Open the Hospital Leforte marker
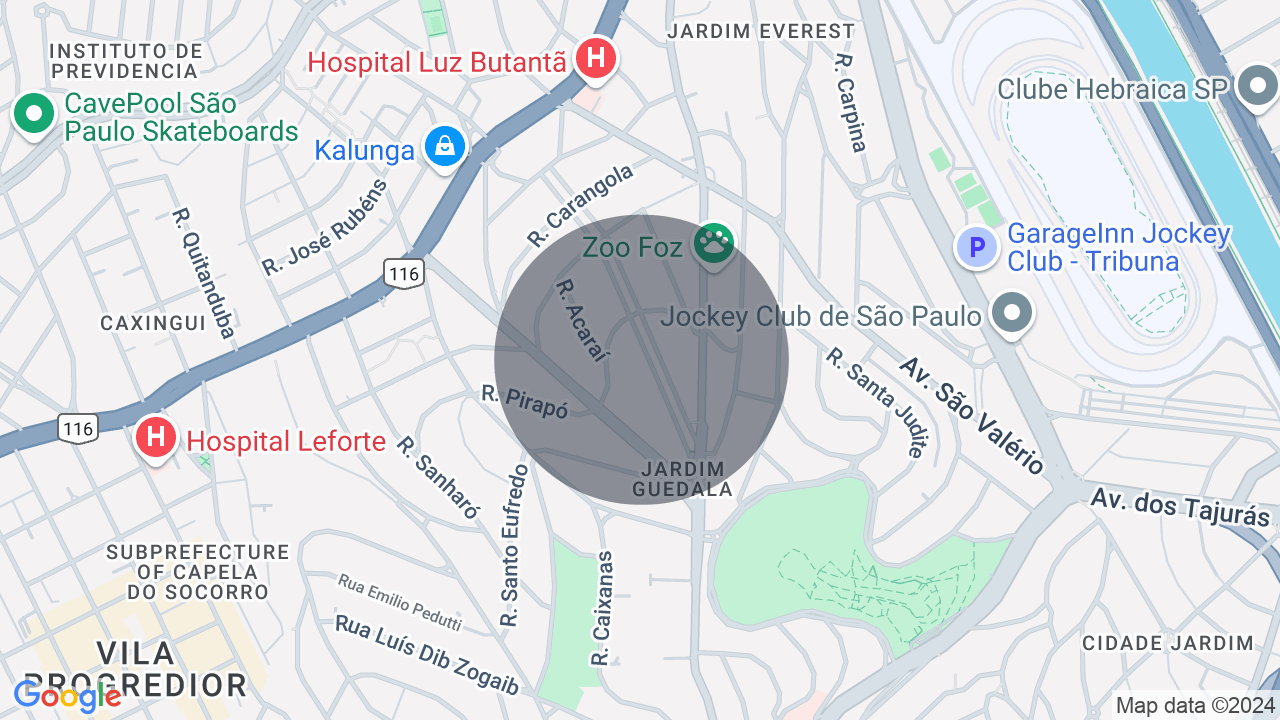 pyautogui.click(x=156, y=438)
